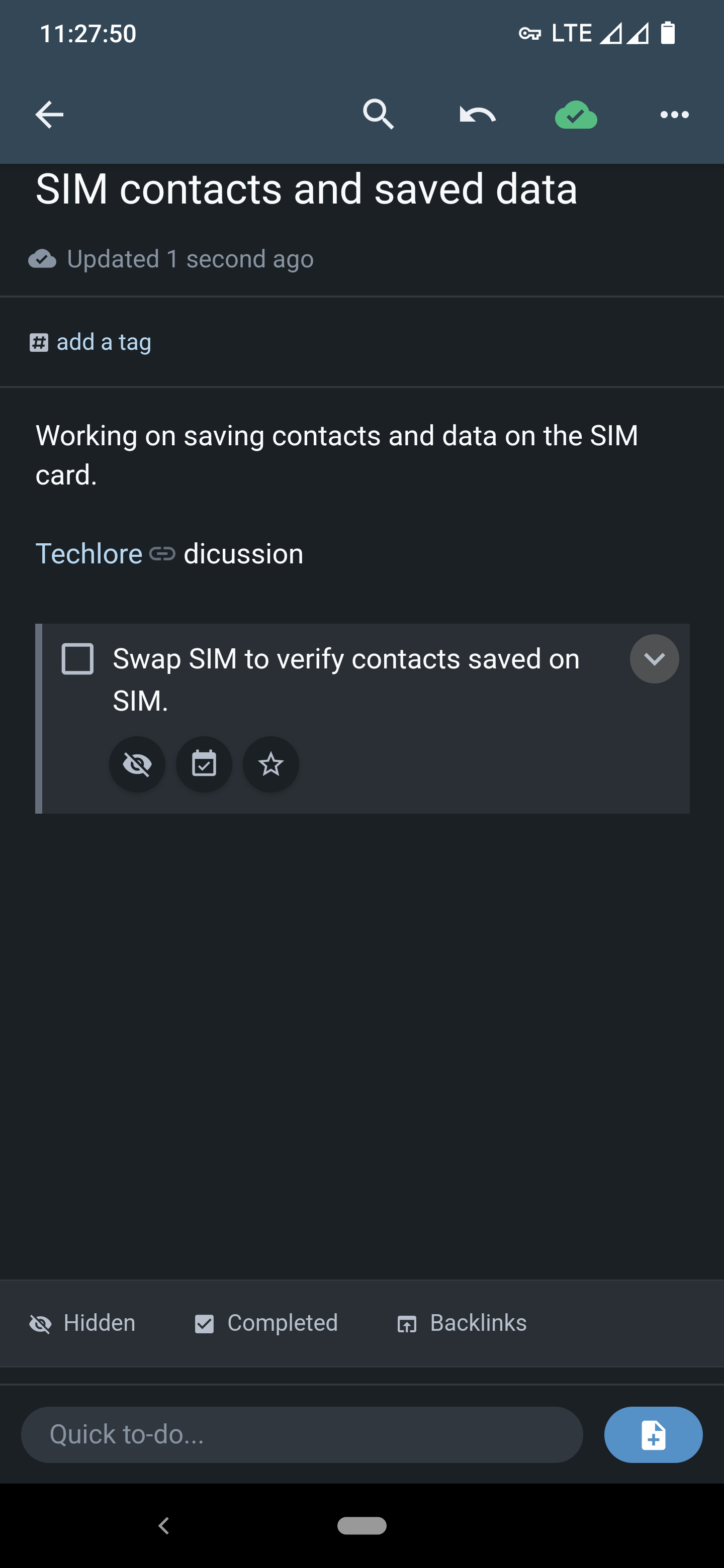
Task: Tap the green cloud sync icon
Action: pyautogui.click(x=575, y=115)
